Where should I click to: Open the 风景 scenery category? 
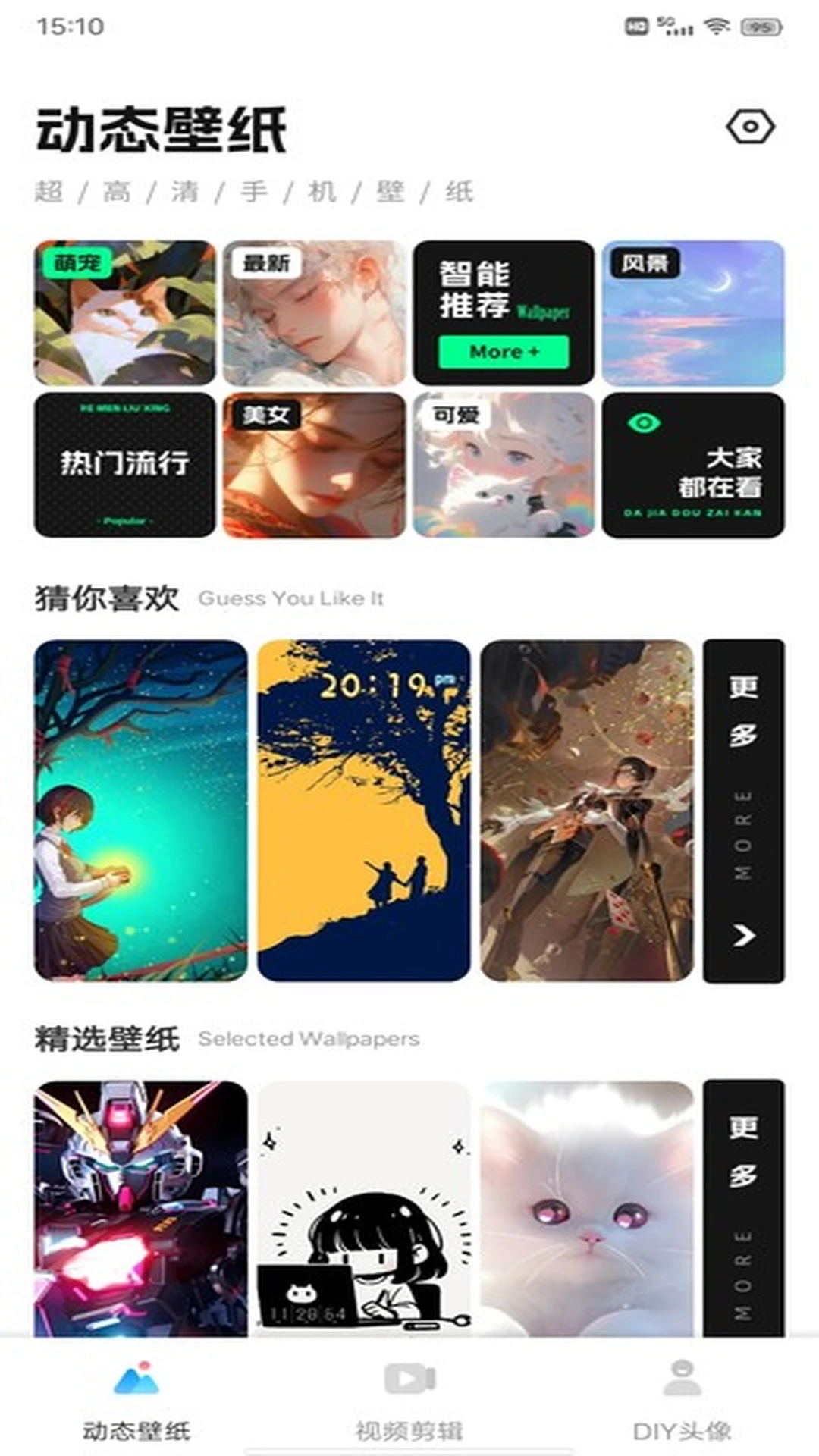693,312
